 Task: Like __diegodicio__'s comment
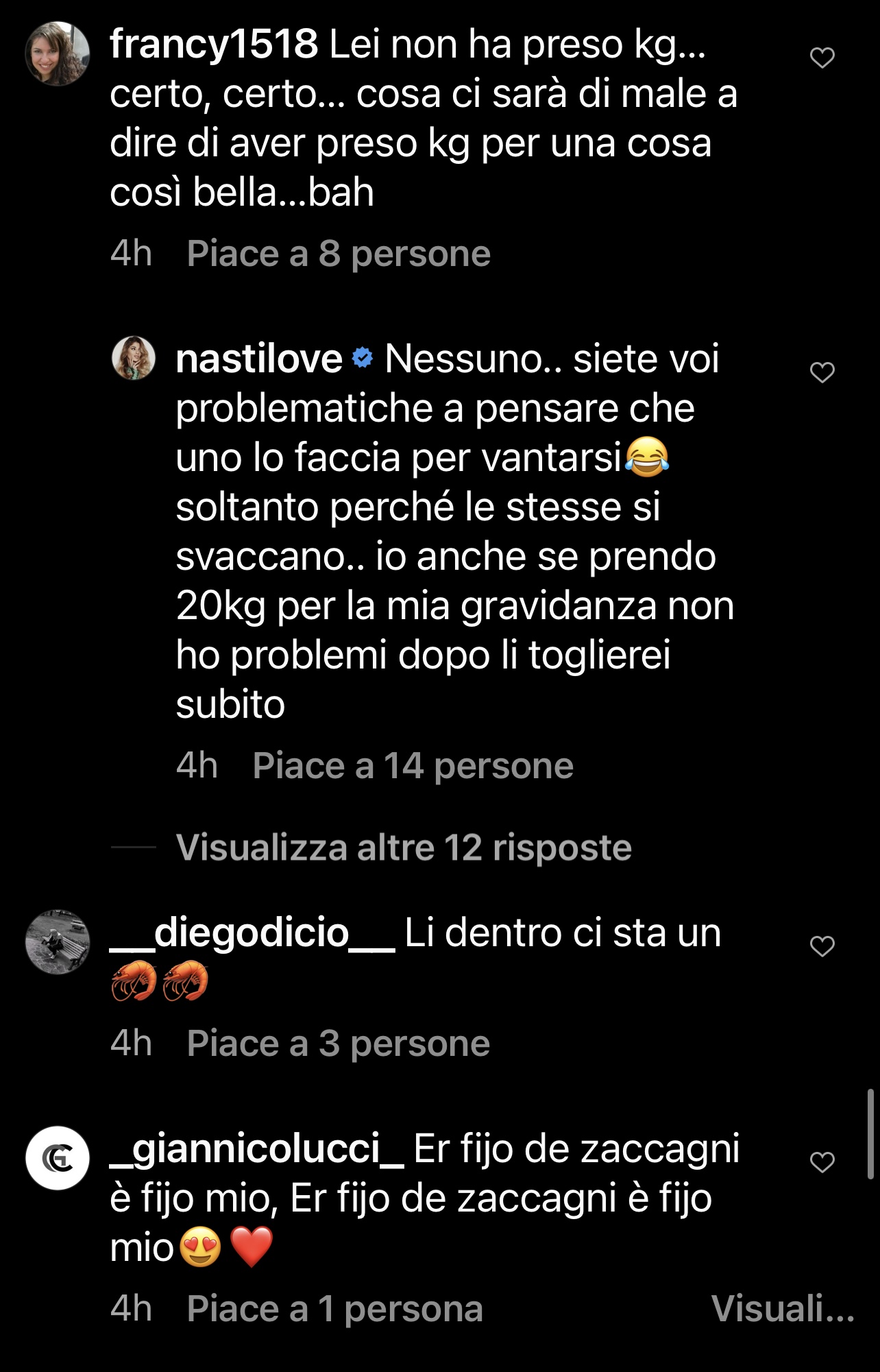click(x=822, y=946)
